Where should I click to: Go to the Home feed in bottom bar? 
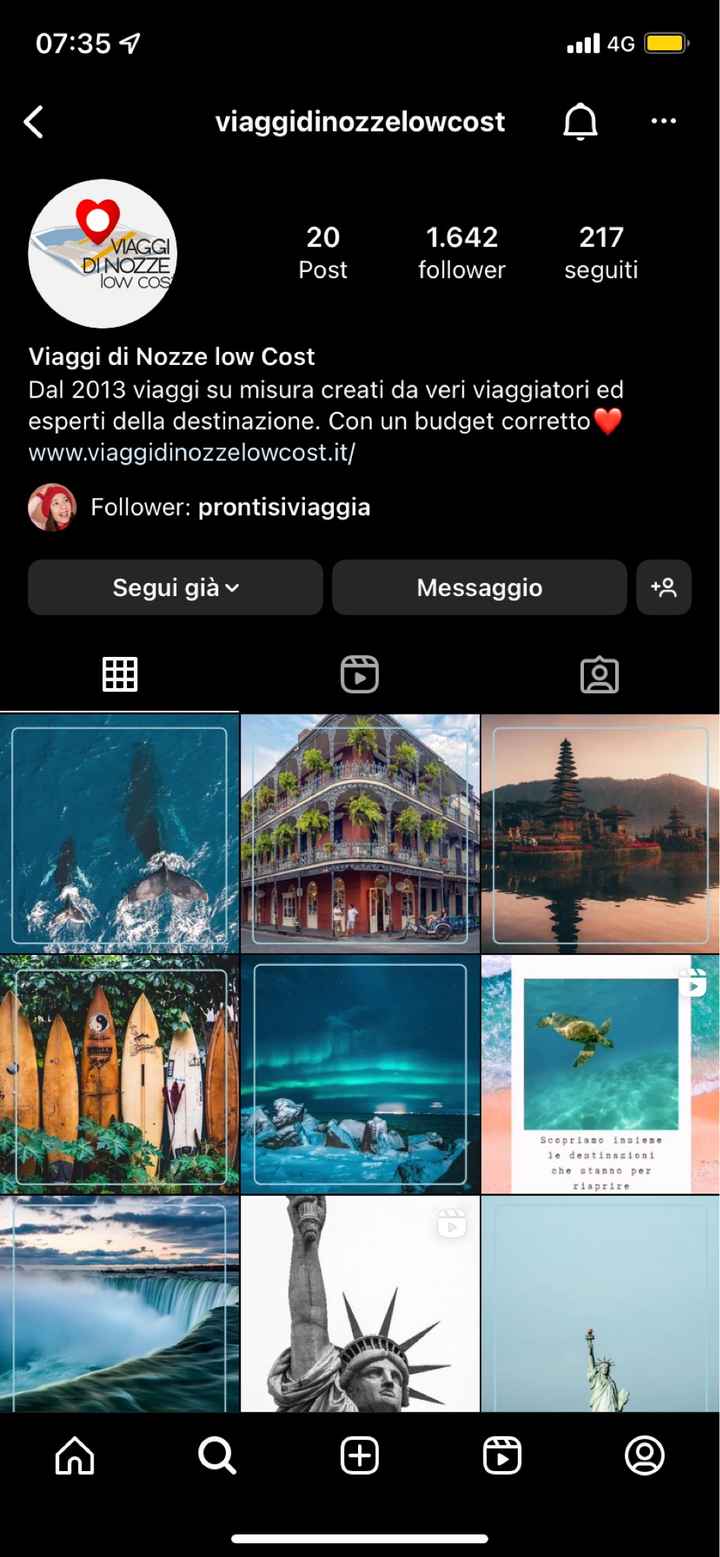[x=75, y=1456]
